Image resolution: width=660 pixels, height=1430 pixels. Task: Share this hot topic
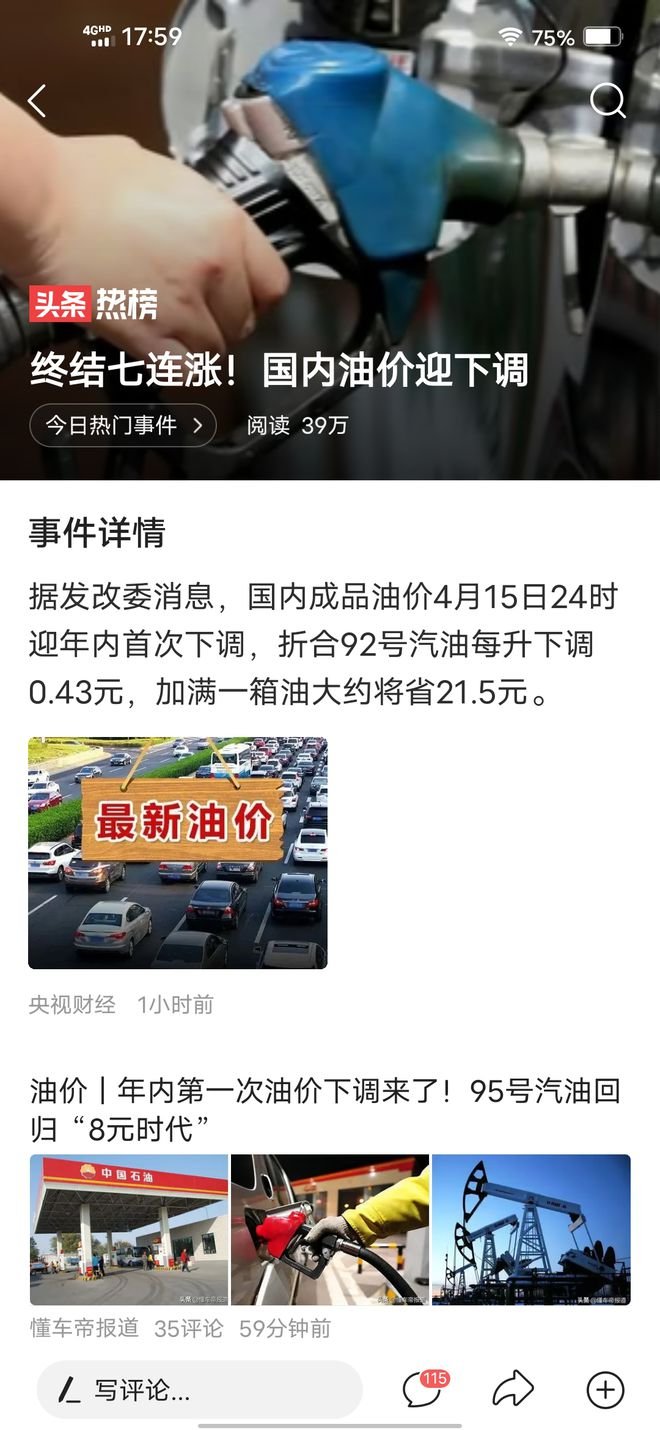513,1390
